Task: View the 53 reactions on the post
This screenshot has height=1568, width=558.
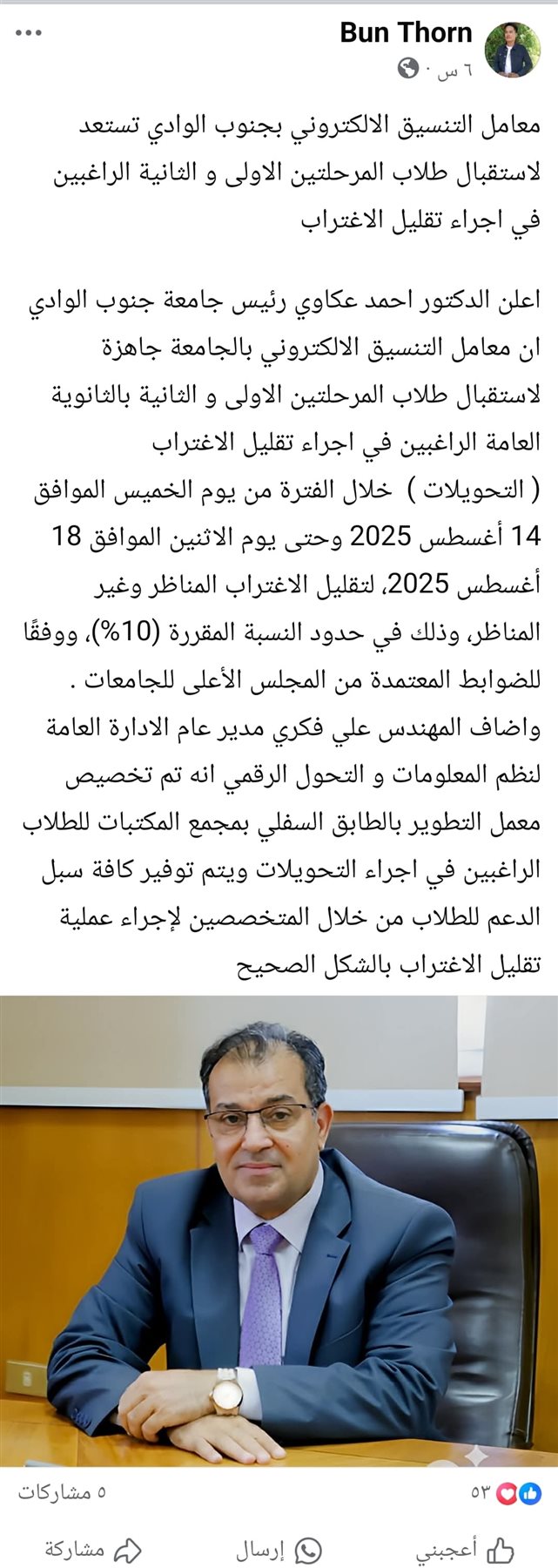Action: click(507, 1492)
